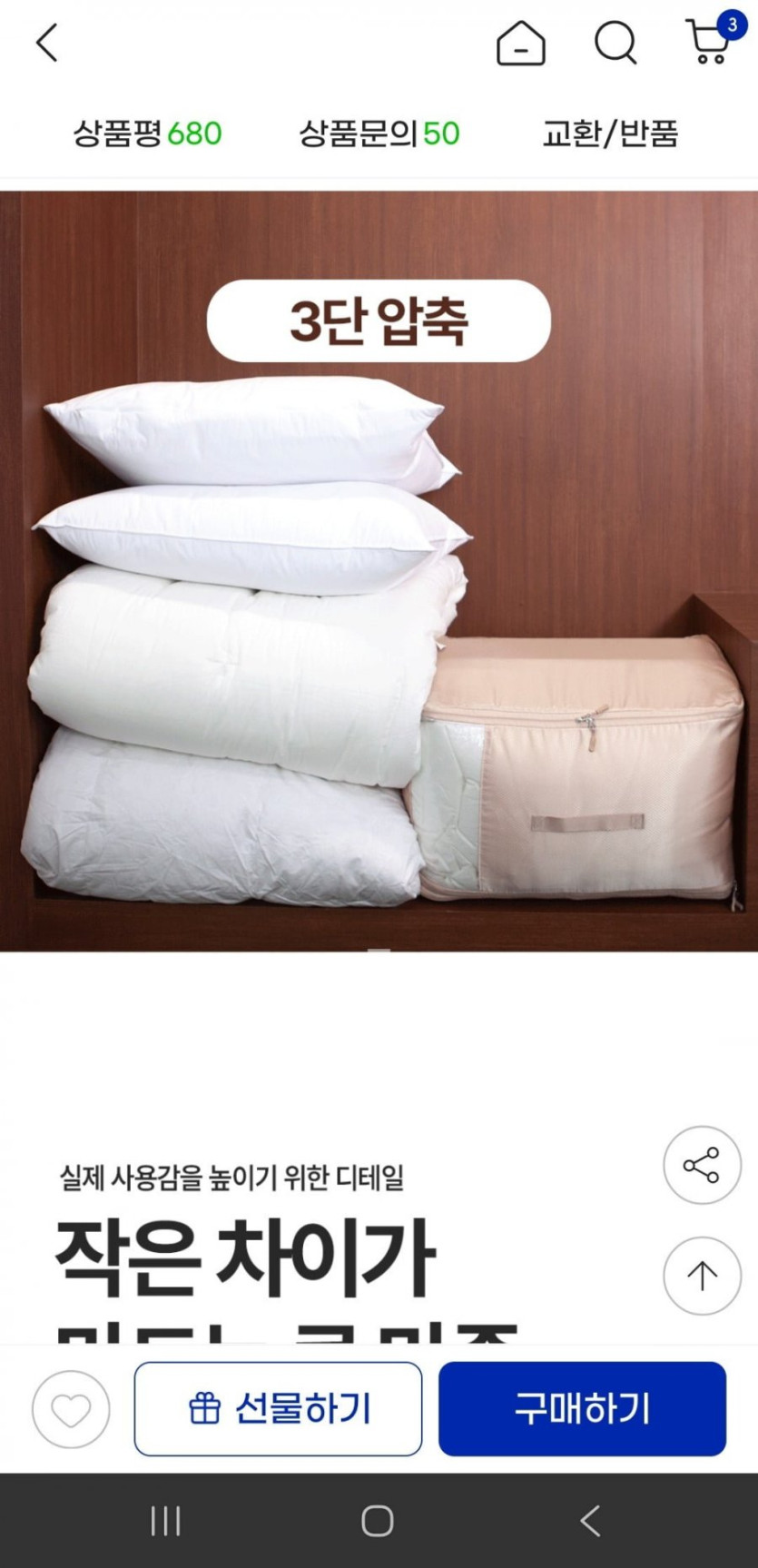Open the search magnifier icon
Image resolution: width=758 pixels, height=1568 pixels.
click(616, 43)
